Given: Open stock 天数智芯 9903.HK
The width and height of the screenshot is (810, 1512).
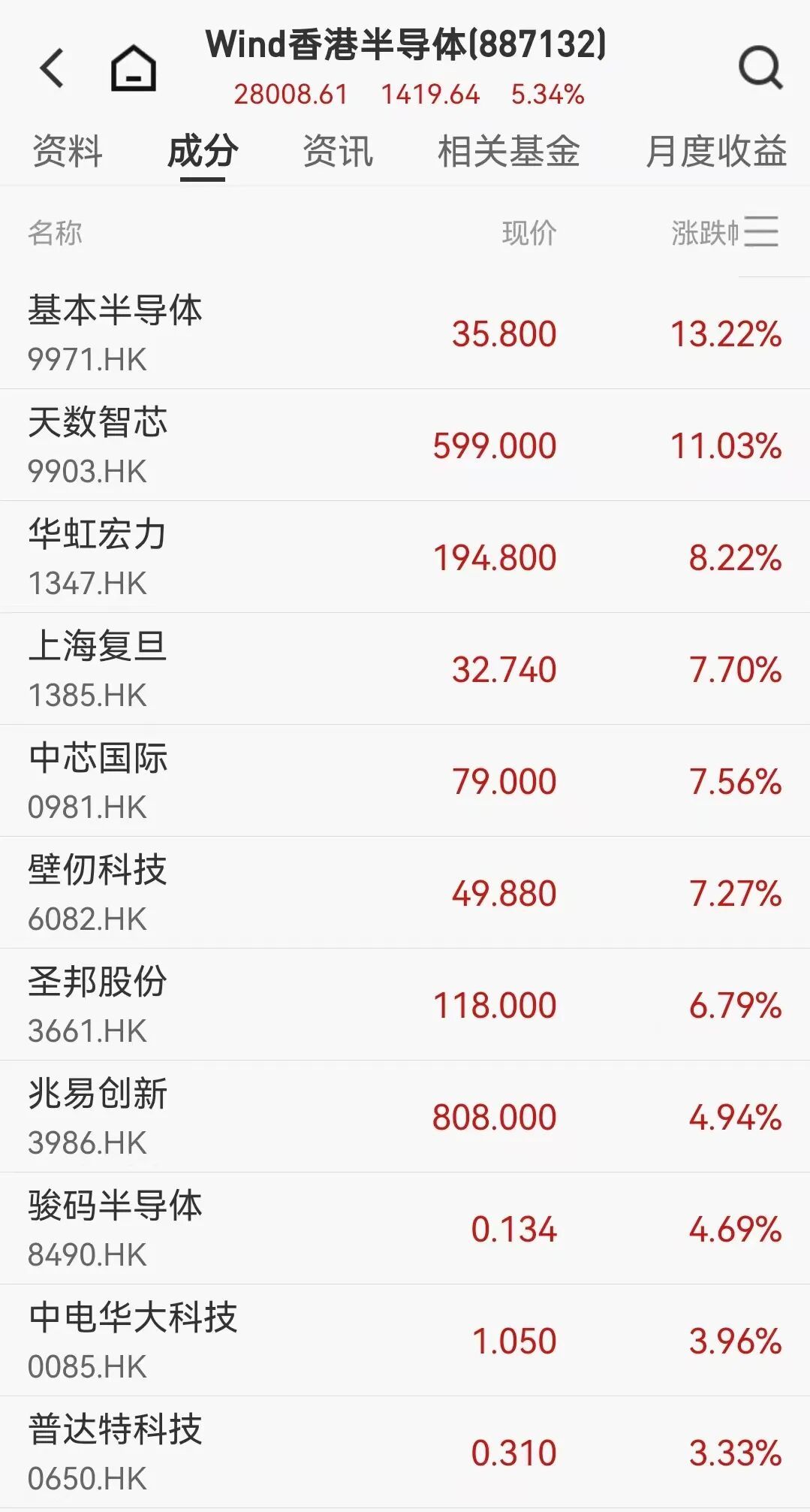Looking at the screenshot, I should click(405, 445).
